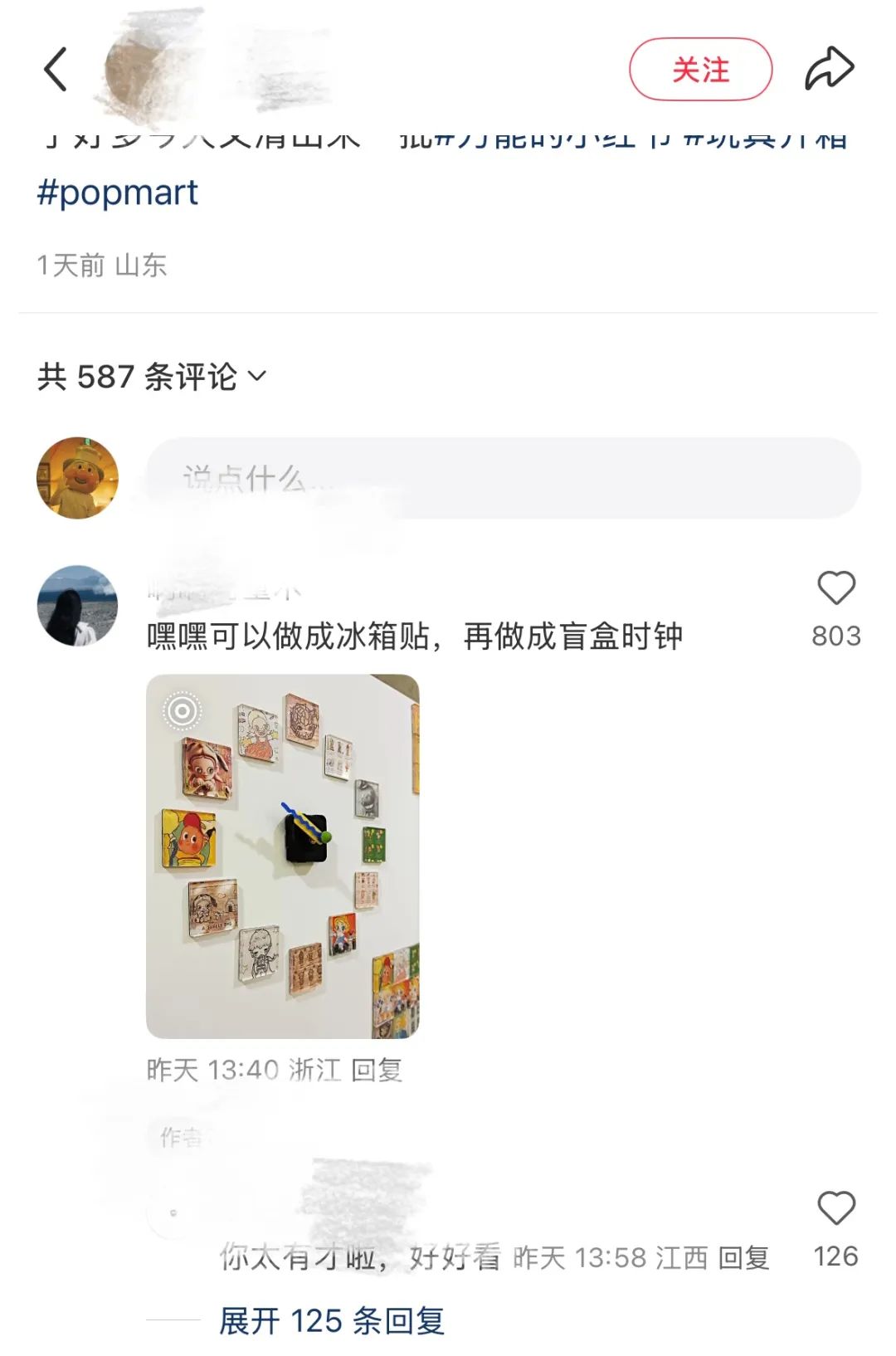Like the comment with 803 likes
This screenshot has width=896, height=1356.
[x=835, y=589]
